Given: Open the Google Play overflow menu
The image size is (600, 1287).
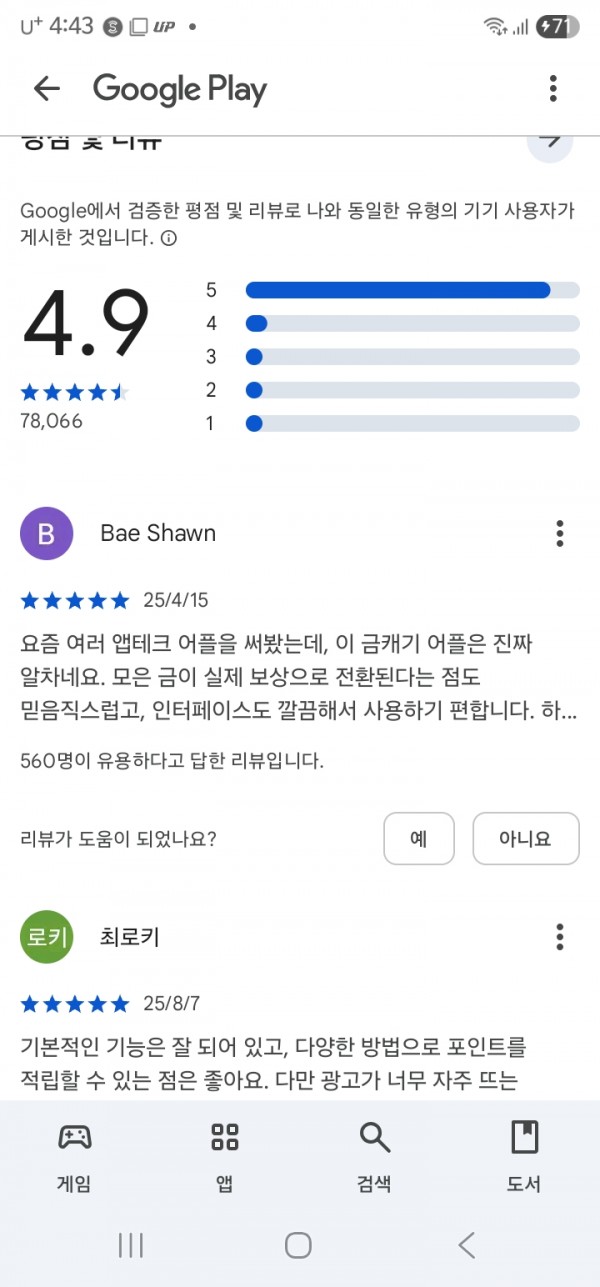Looking at the screenshot, I should click(553, 89).
